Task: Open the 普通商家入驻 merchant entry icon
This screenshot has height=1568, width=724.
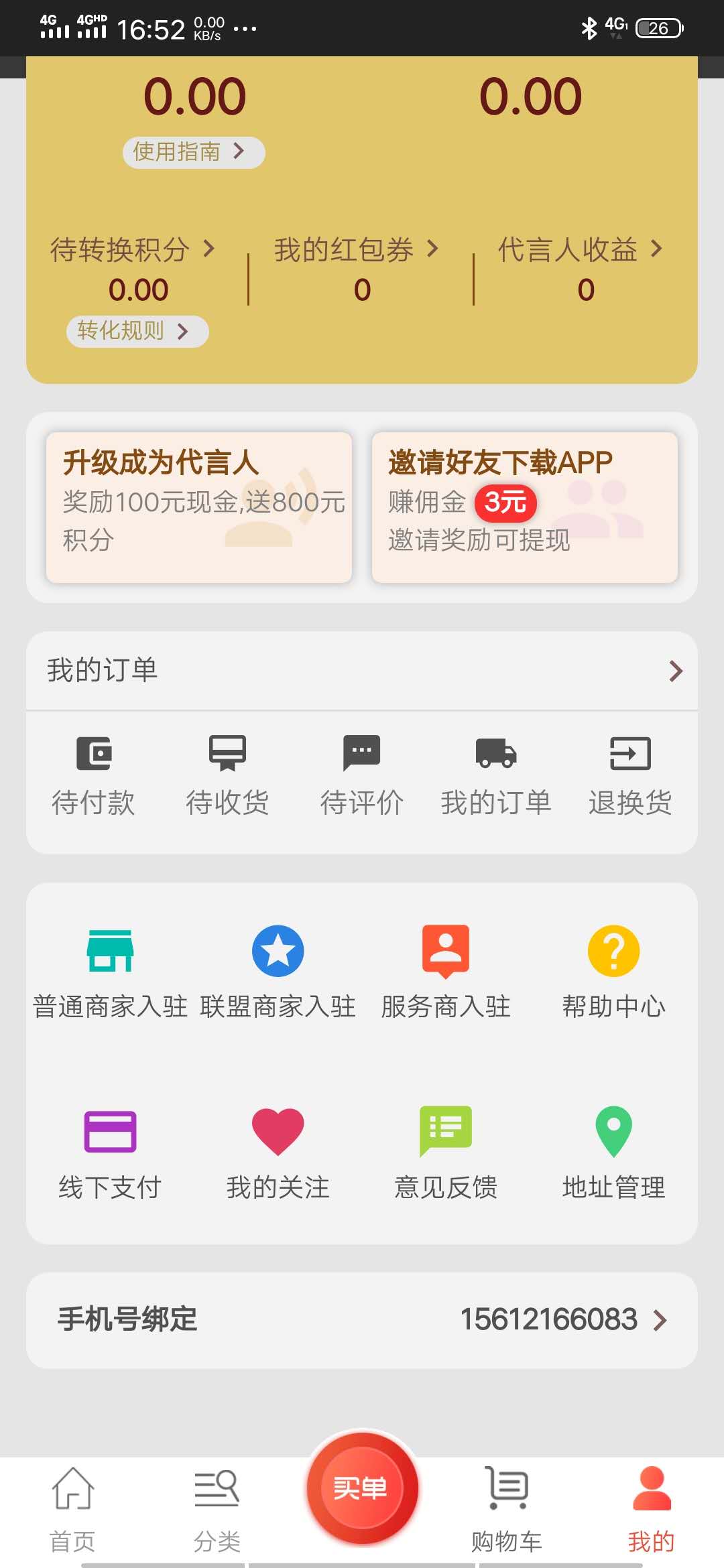Action: pos(111,952)
